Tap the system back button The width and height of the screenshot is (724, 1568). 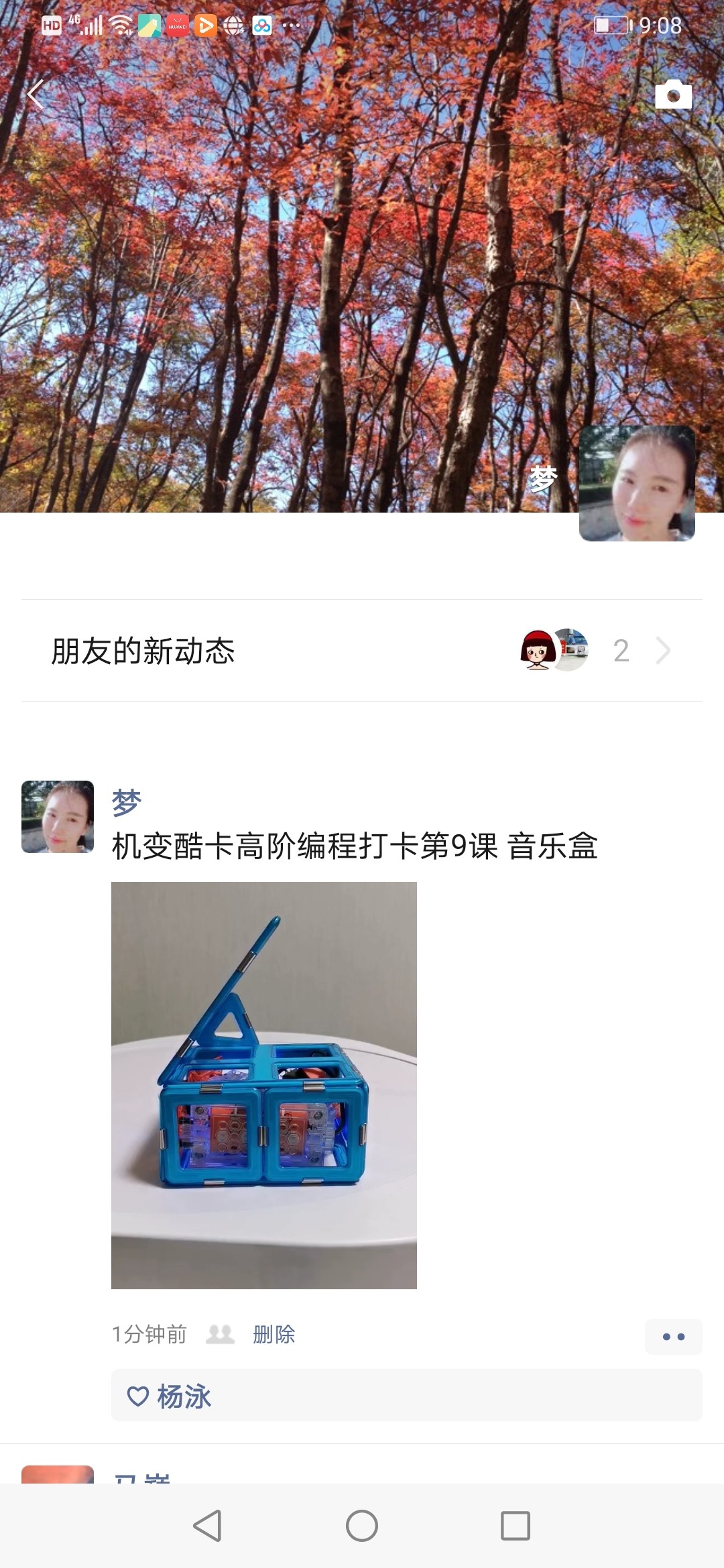tap(207, 1526)
